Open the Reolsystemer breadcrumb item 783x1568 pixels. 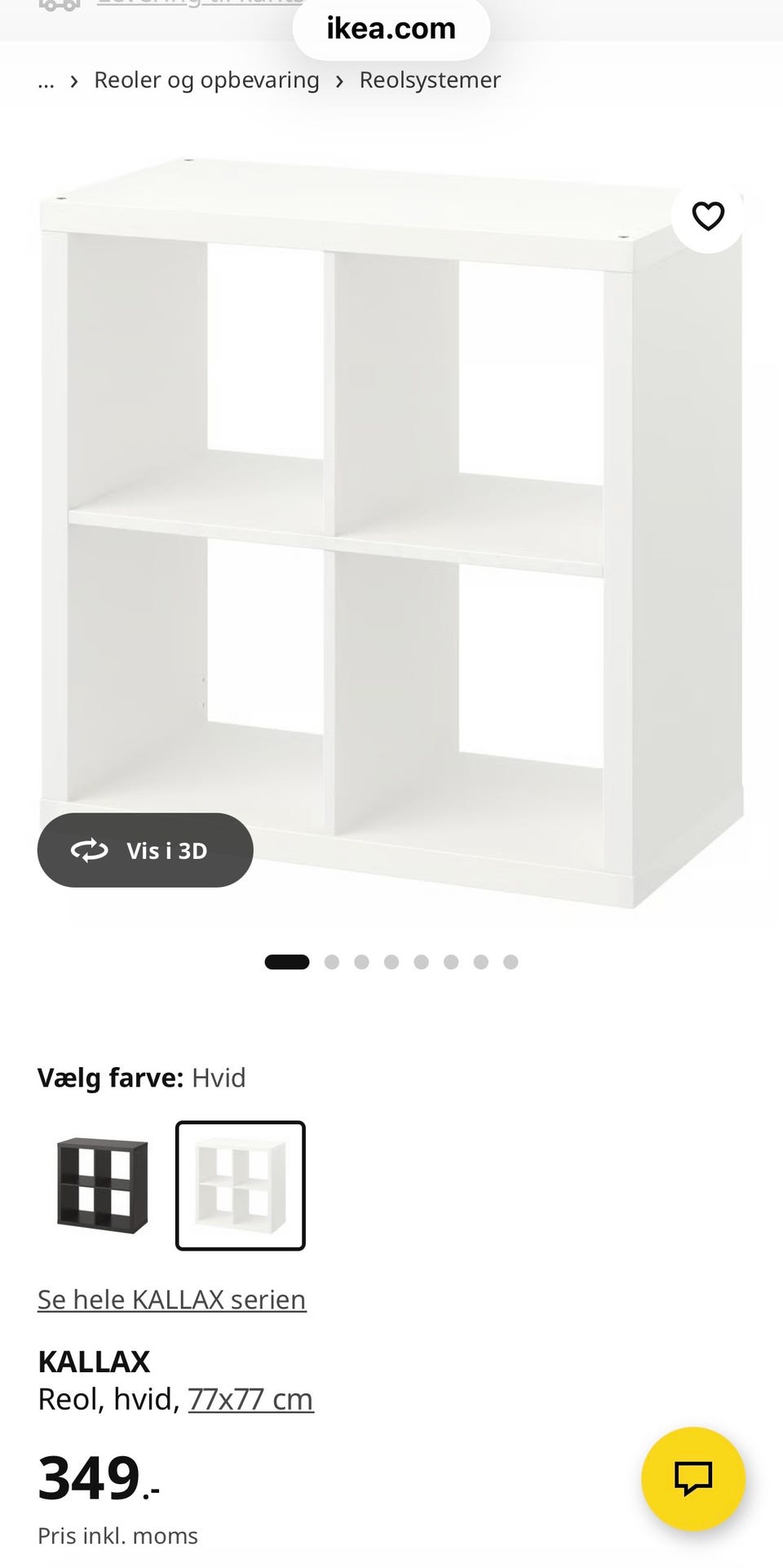[x=430, y=81]
